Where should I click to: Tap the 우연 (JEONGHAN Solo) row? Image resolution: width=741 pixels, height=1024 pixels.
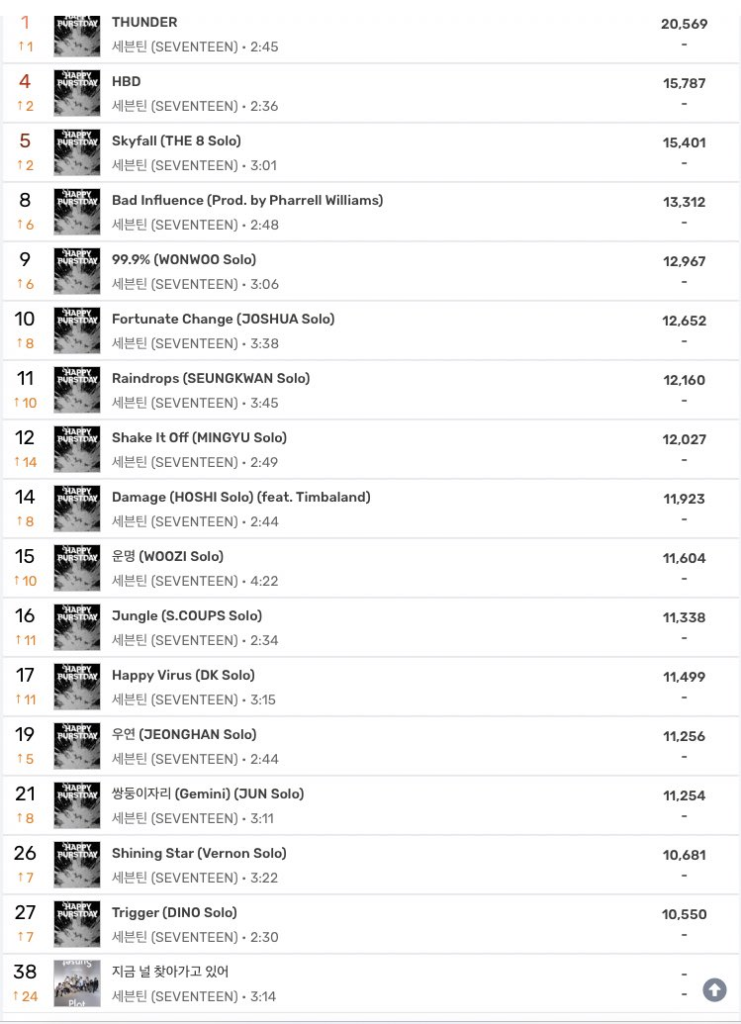(x=184, y=734)
